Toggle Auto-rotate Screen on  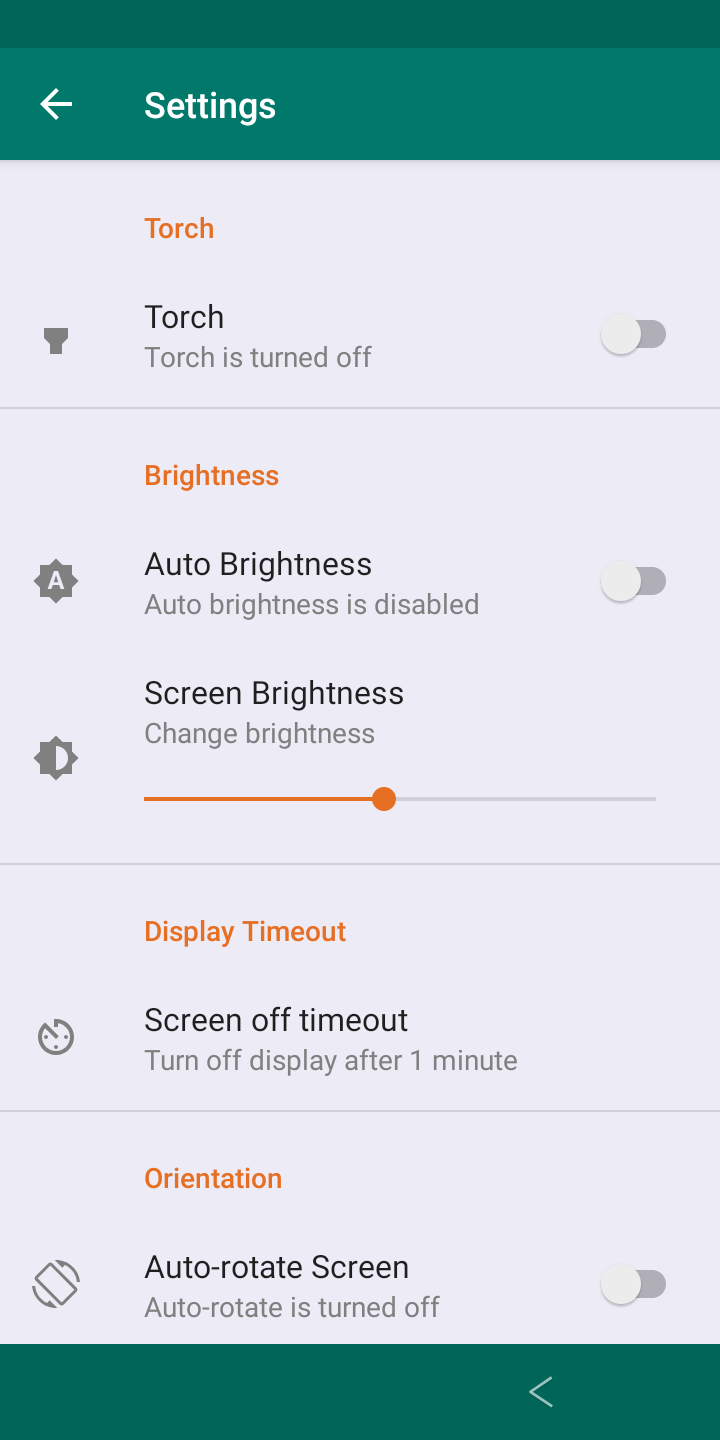[632, 1284]
